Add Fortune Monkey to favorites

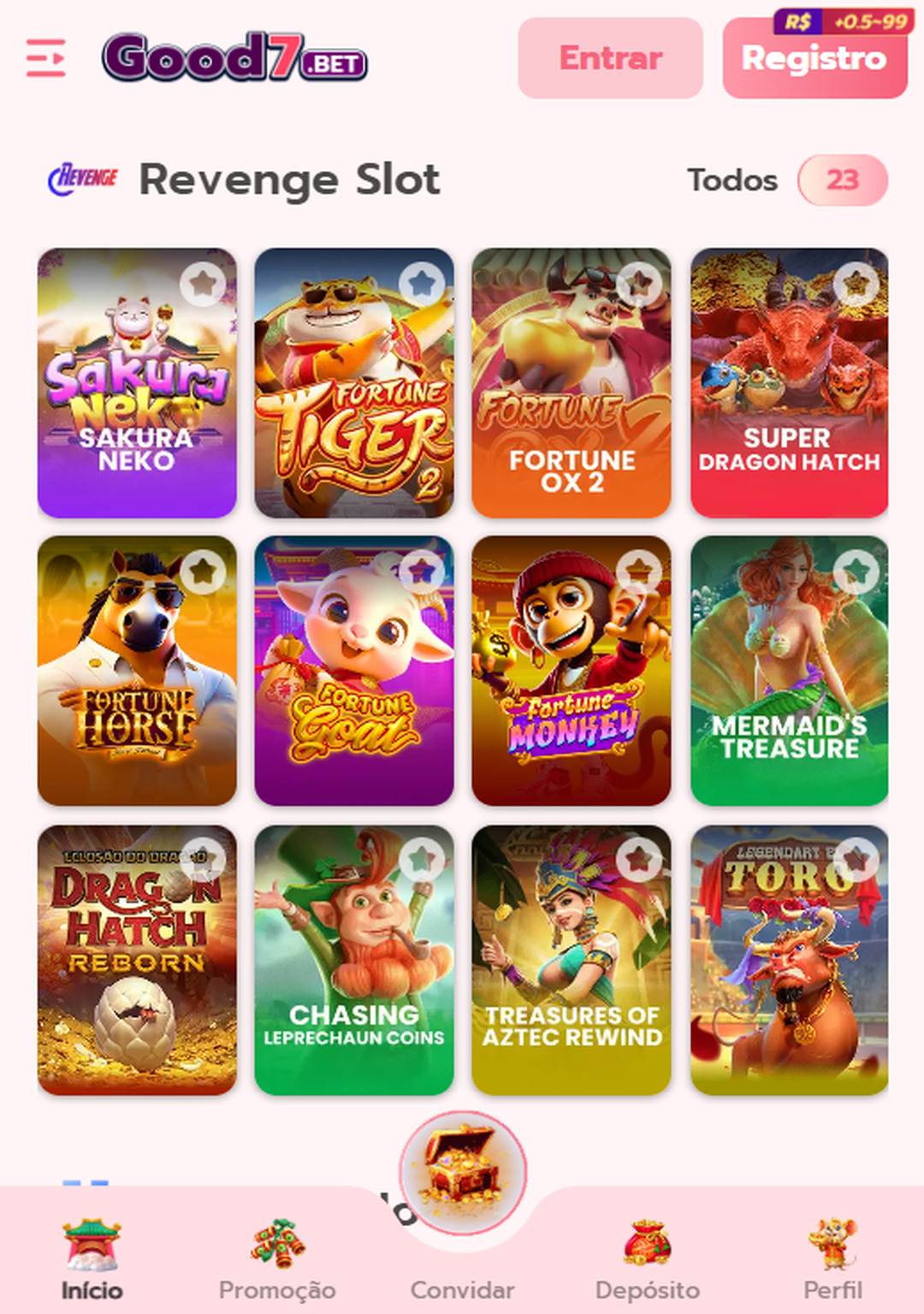(639, 571)
